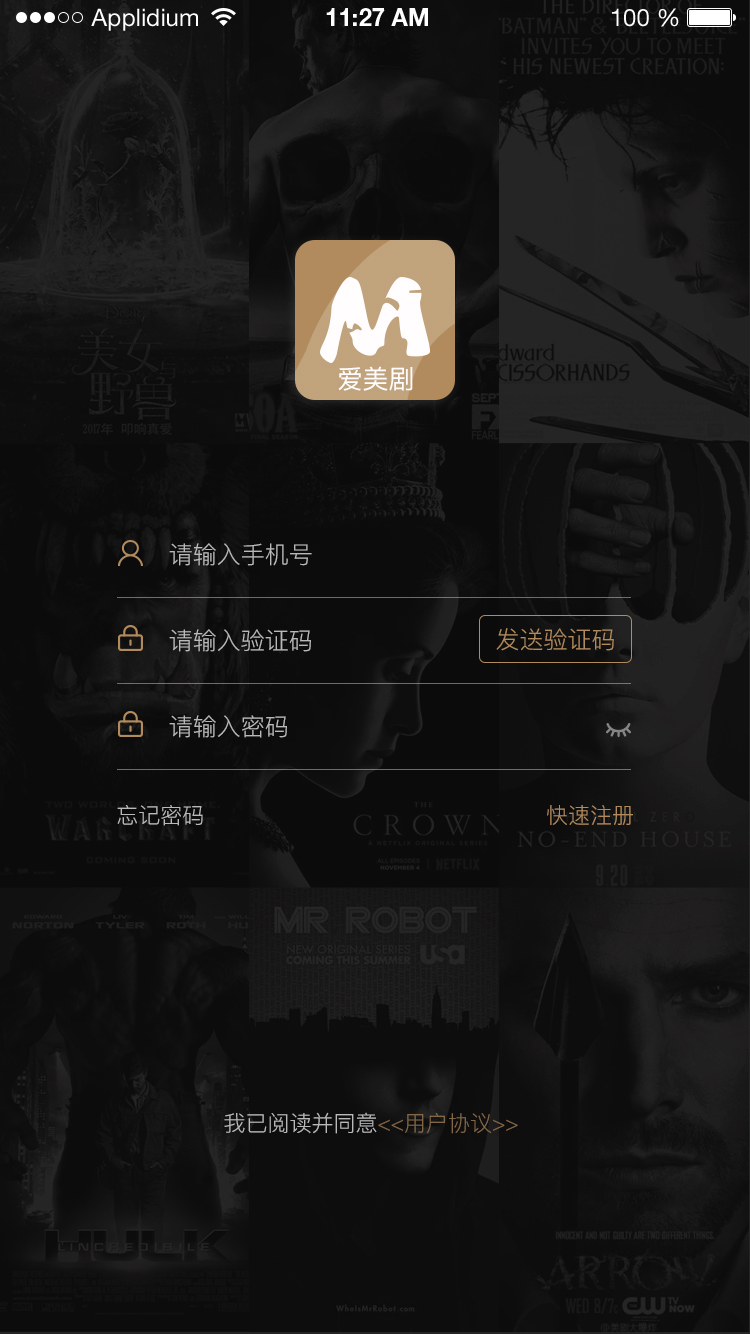Open 快速注册 quick registration
This screenshot has width=750, height=1334.
pos(589,816)
